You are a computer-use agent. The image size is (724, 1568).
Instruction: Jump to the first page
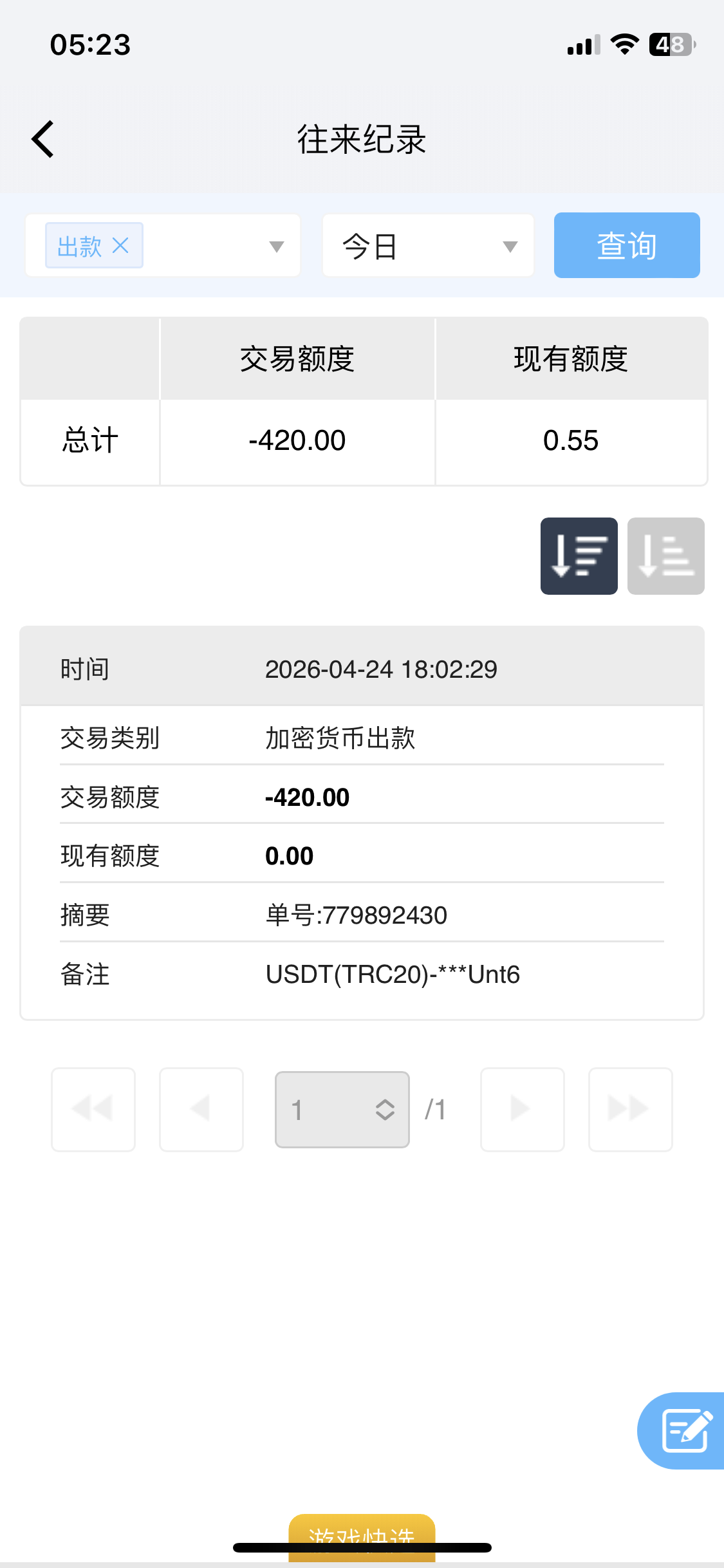(93, 1109)
